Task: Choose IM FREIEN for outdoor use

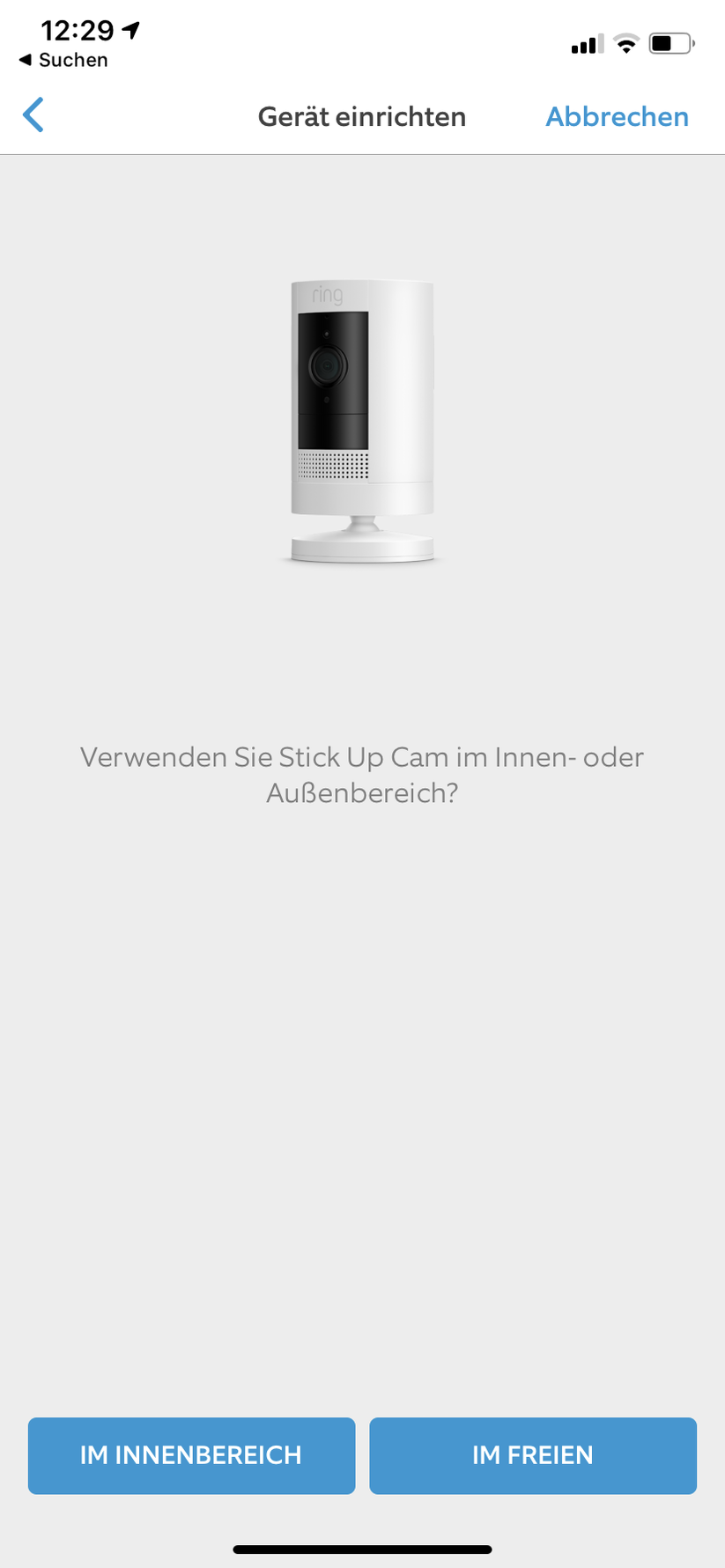Action: (533, 1455)
